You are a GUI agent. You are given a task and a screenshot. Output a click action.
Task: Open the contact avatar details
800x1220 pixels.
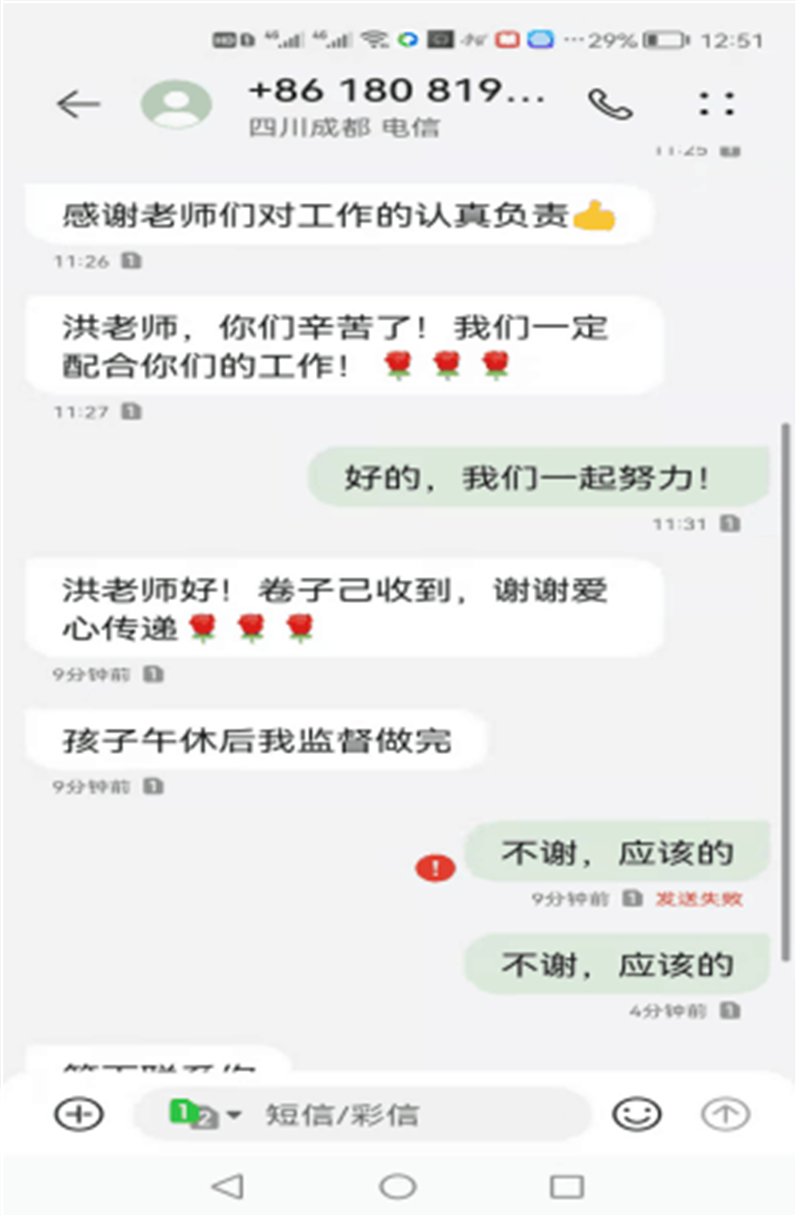[176, 104]
